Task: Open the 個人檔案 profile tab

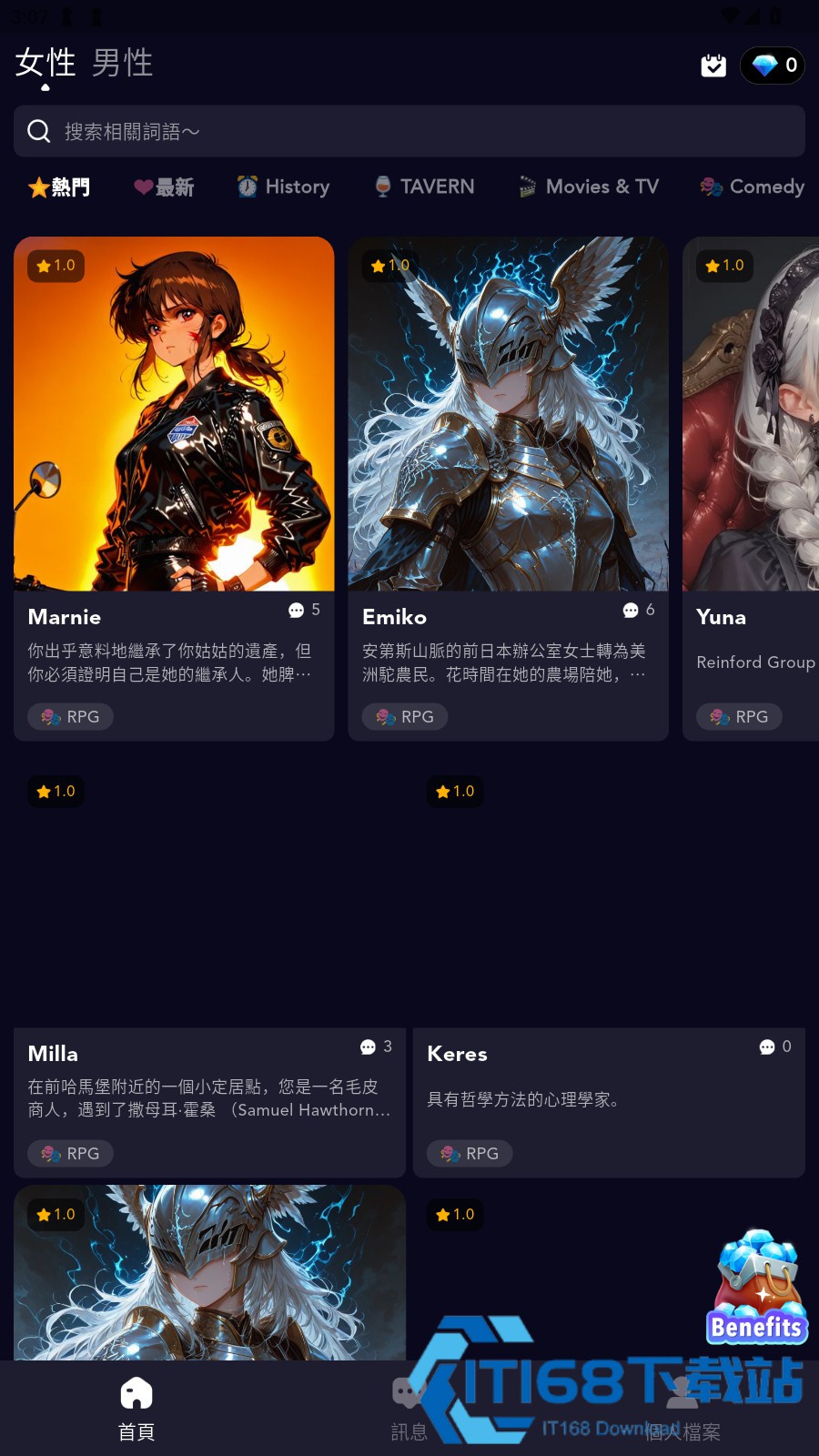Action: tap(682, 1409)
